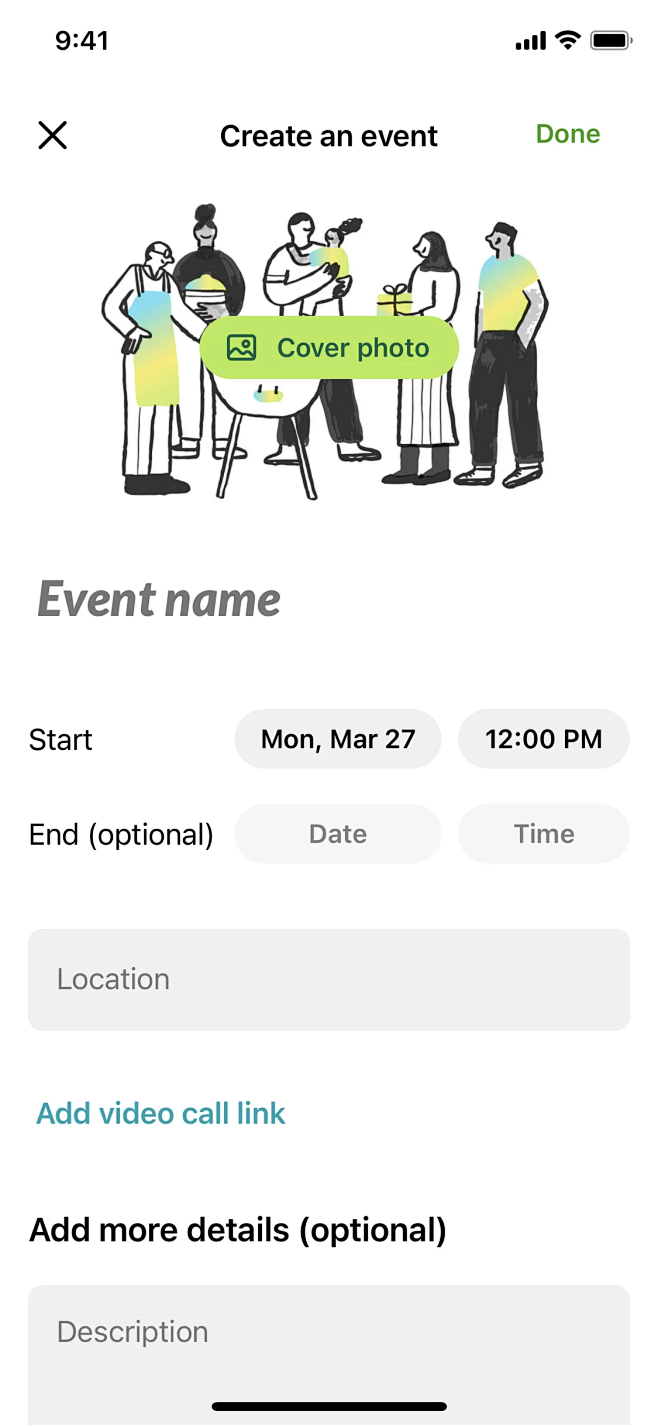Add a cover photo
This screenshot has height=1425, width=658.
329,348
